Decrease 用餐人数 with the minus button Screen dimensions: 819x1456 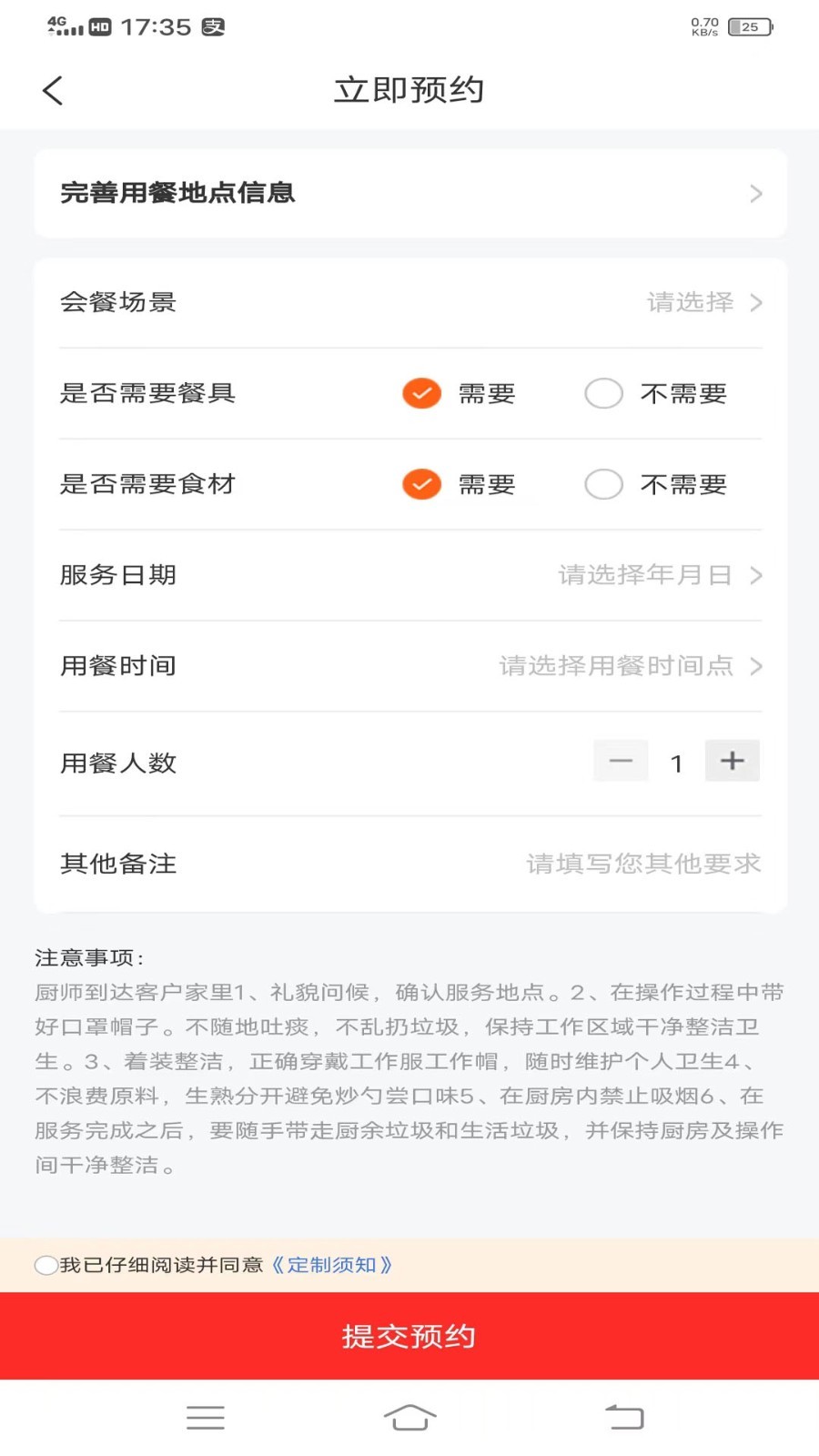click(621, 761)
